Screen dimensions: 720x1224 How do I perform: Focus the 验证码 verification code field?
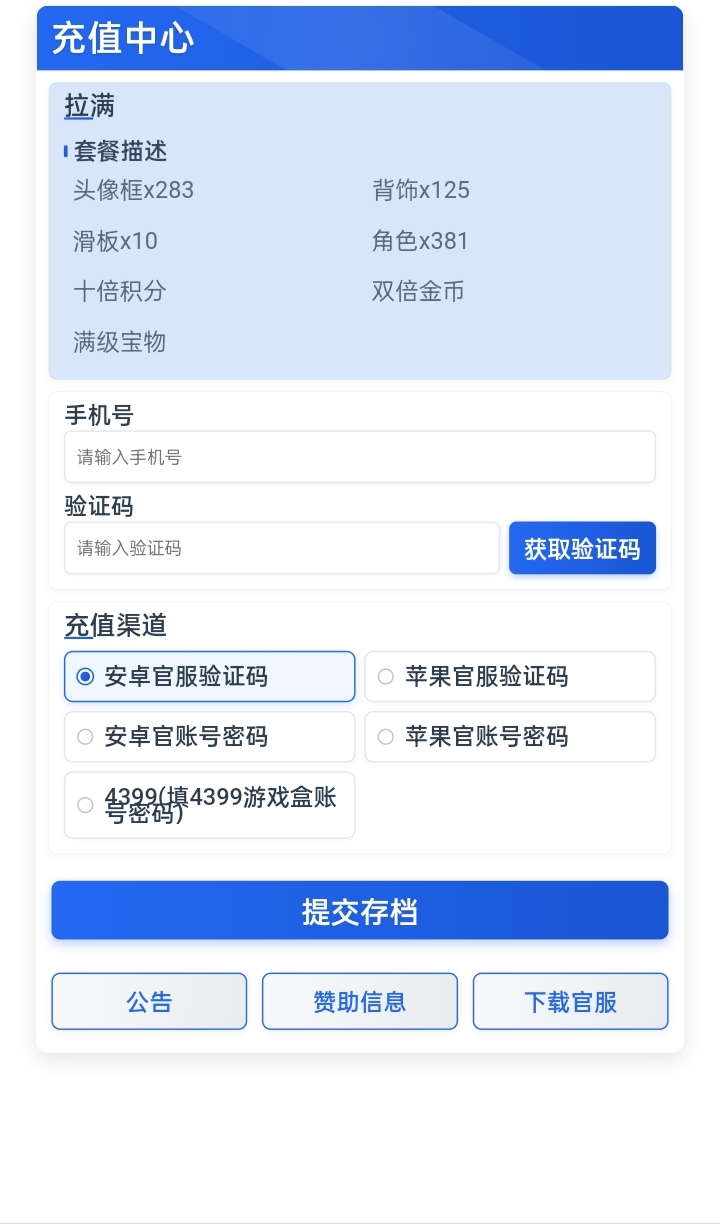tap(282, 548)
